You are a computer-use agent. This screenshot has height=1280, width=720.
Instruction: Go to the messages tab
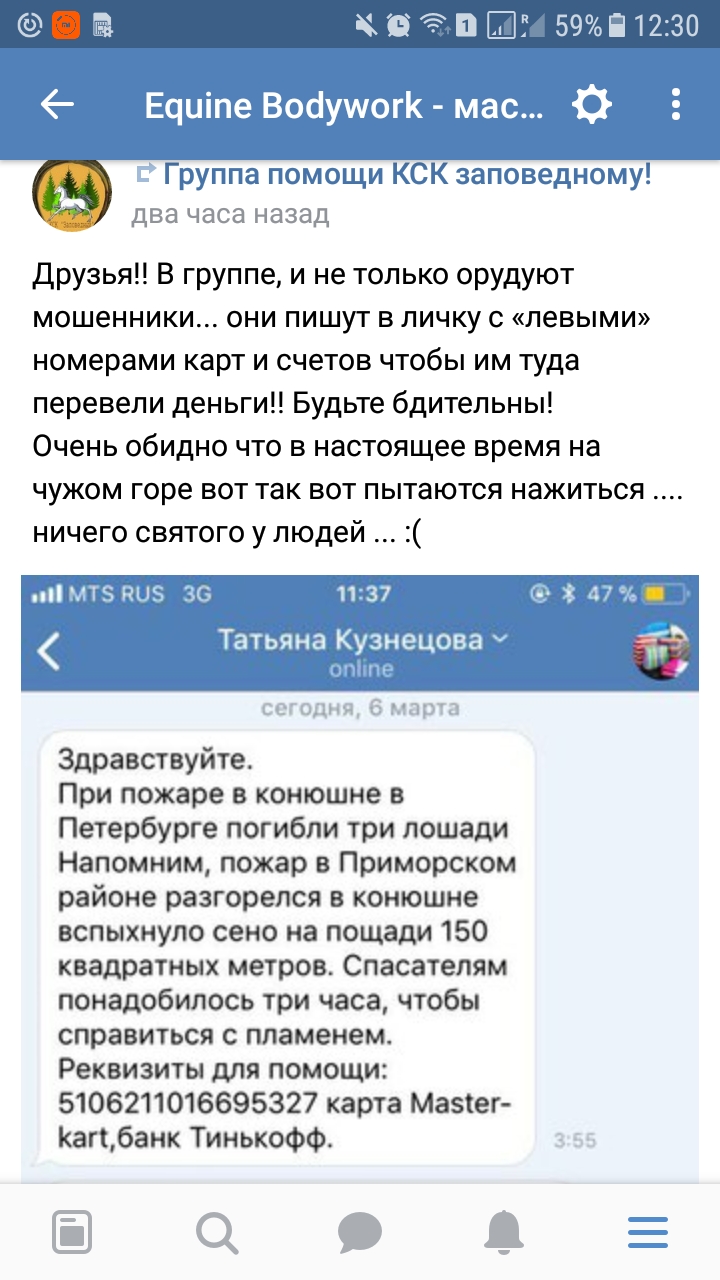click(x=360, y=1231)
